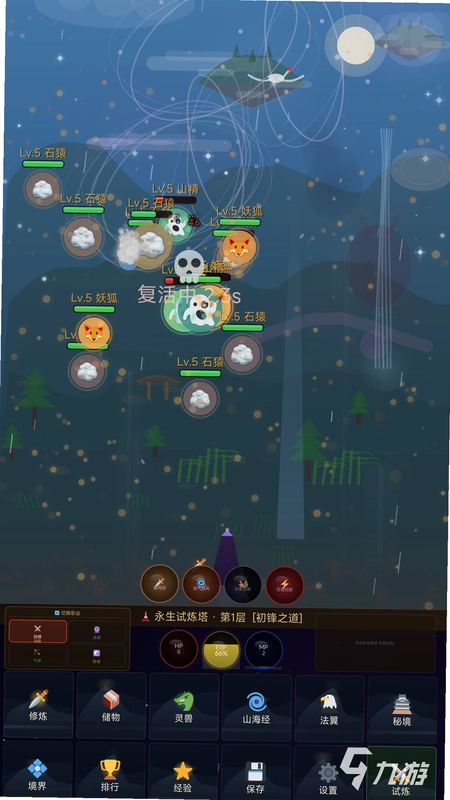Open the 储物 storage box
The height and width of the screenshot is (800, 450).
[111, 705]
